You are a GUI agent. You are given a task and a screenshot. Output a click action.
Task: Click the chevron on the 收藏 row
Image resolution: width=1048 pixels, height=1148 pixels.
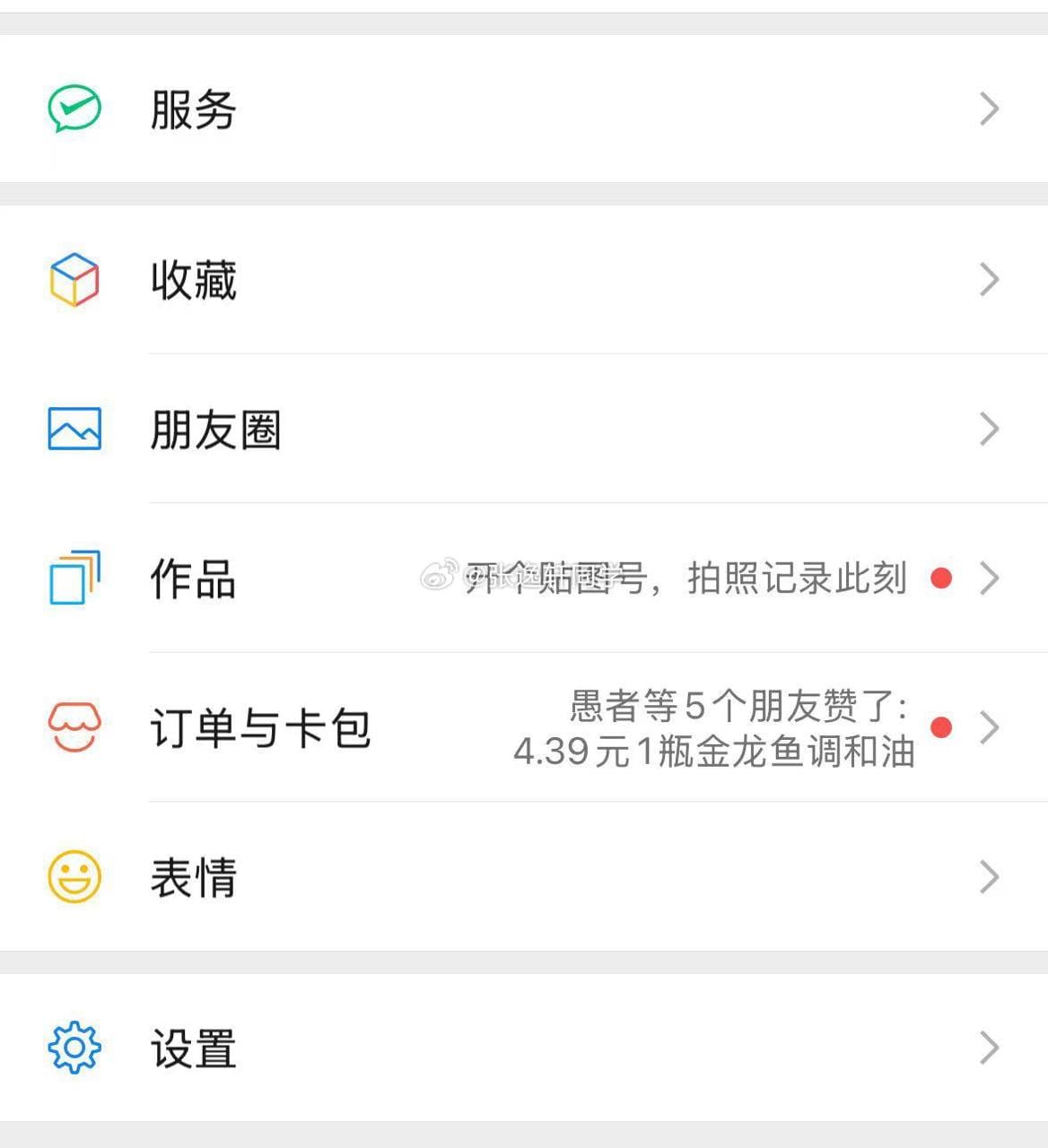[990, 280]
